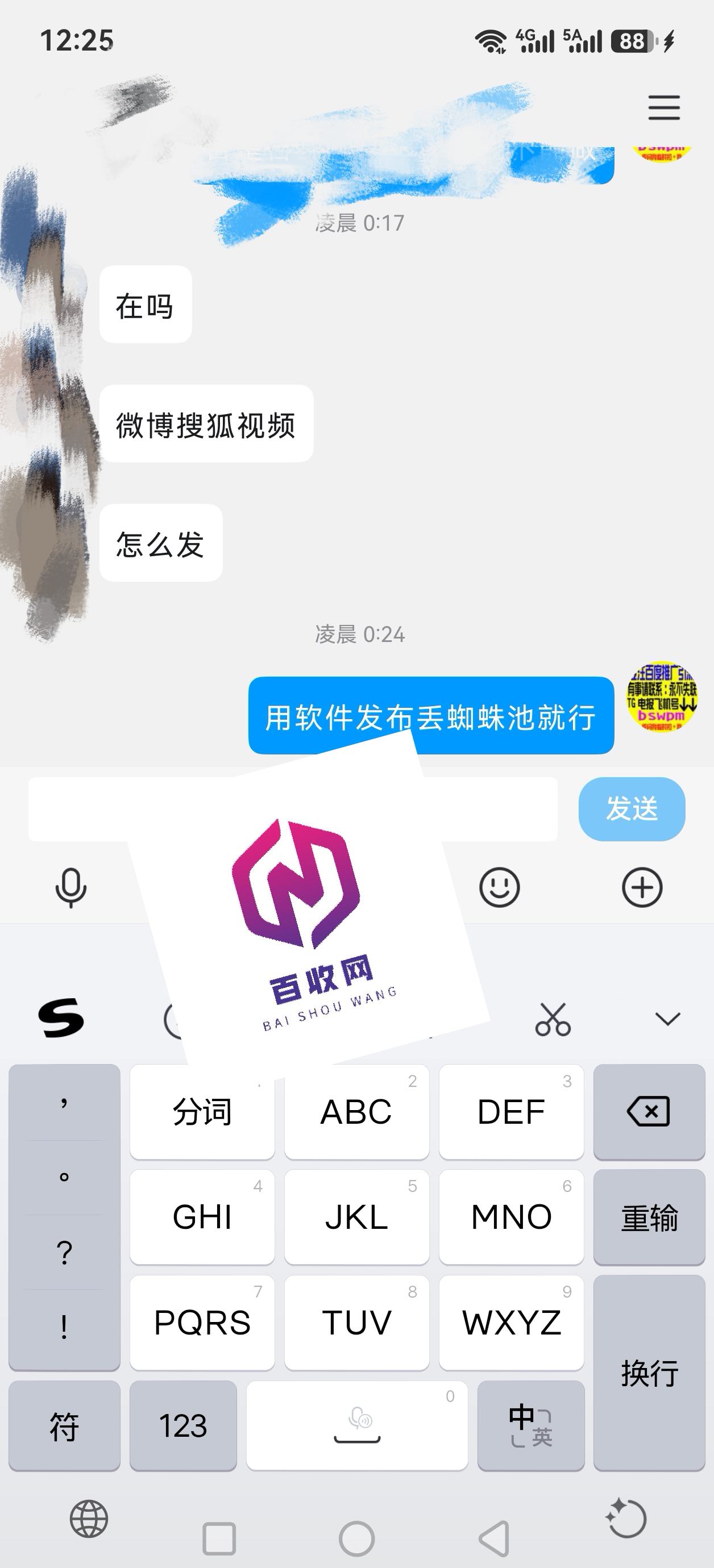Tap the microphone voice input icon
Screen dimensions: 714x1568
point(70,887)
